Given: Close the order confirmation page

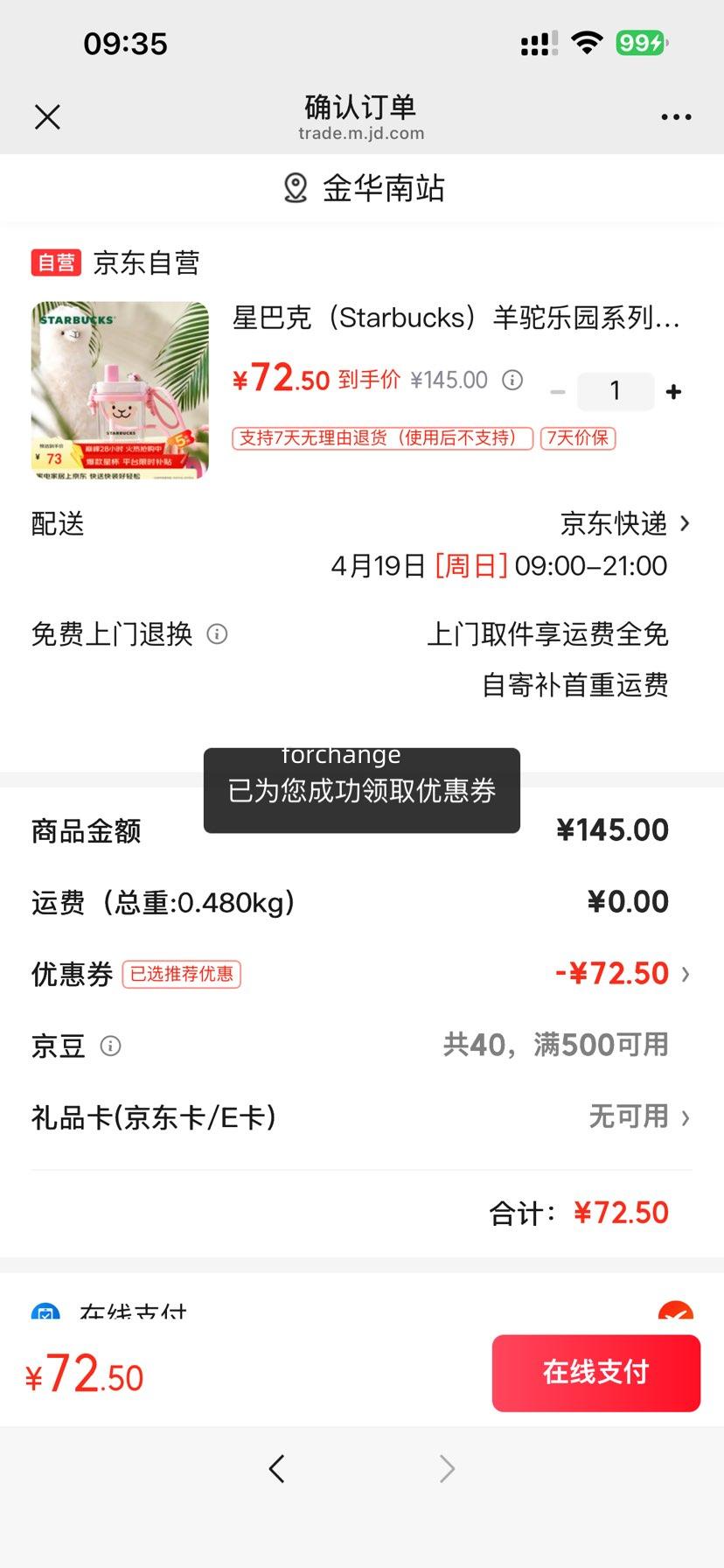Looking at the screenshot, I should [48, 116].
